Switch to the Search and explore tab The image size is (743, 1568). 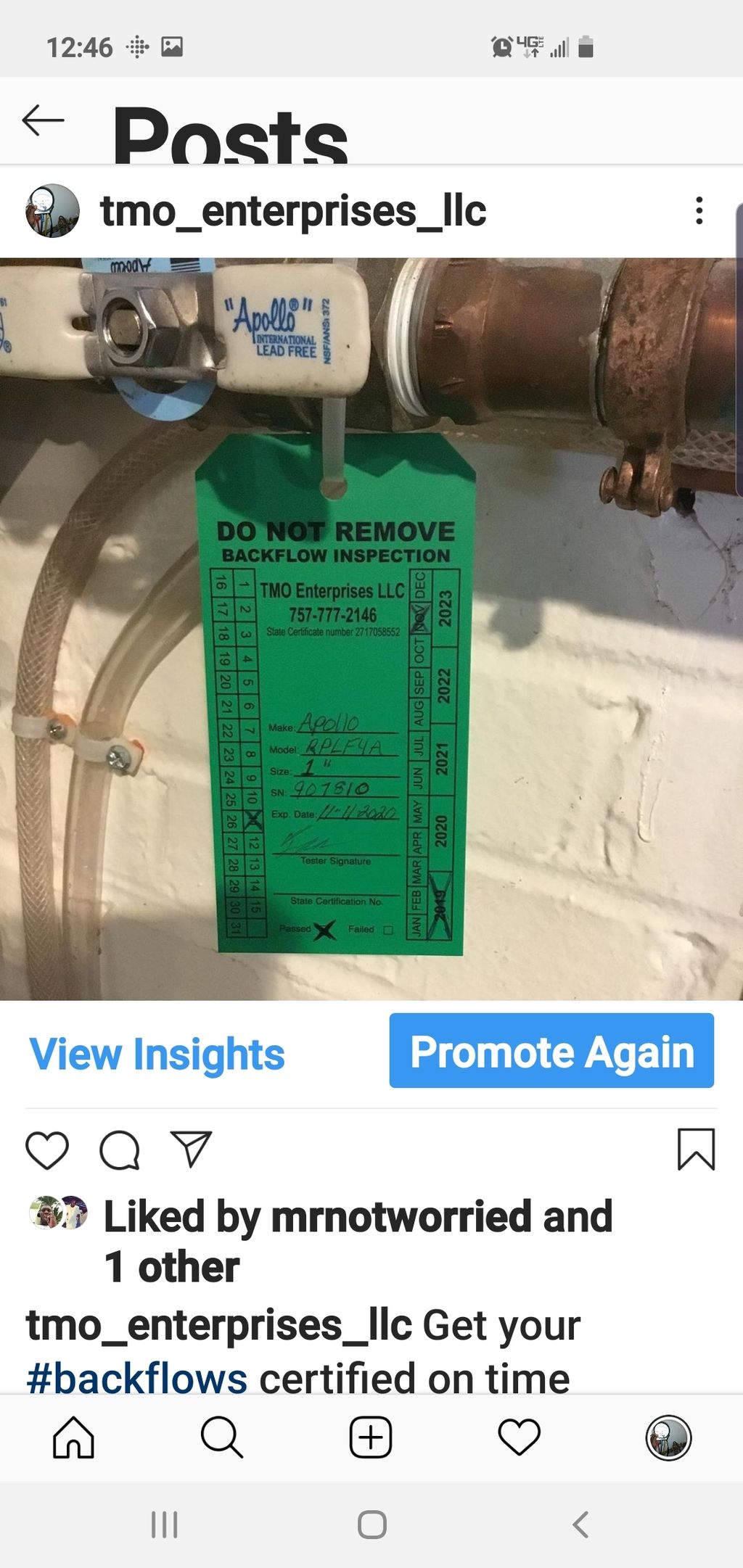point(221,1437)
